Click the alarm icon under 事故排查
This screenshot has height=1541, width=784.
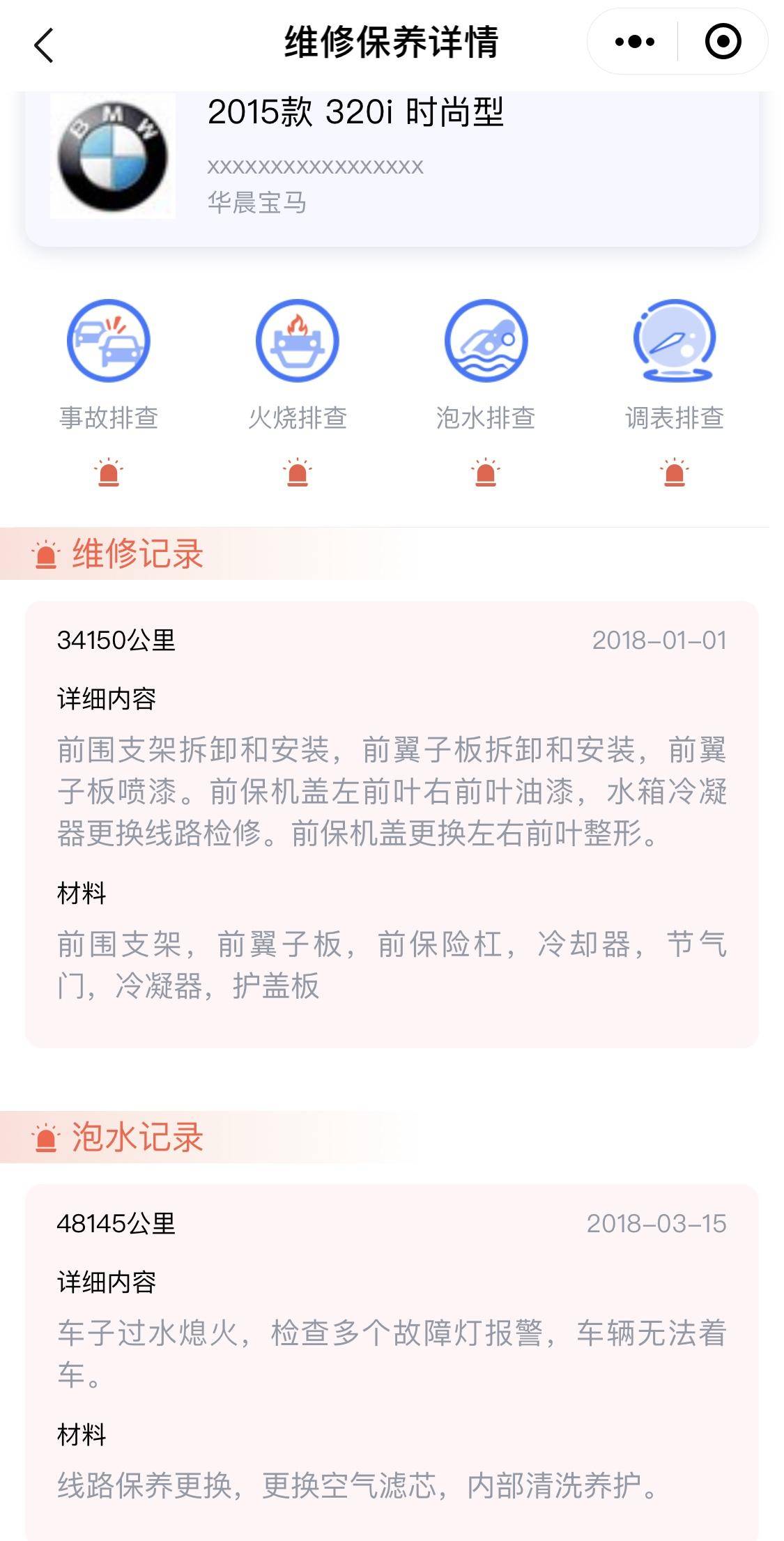[110, 473]
